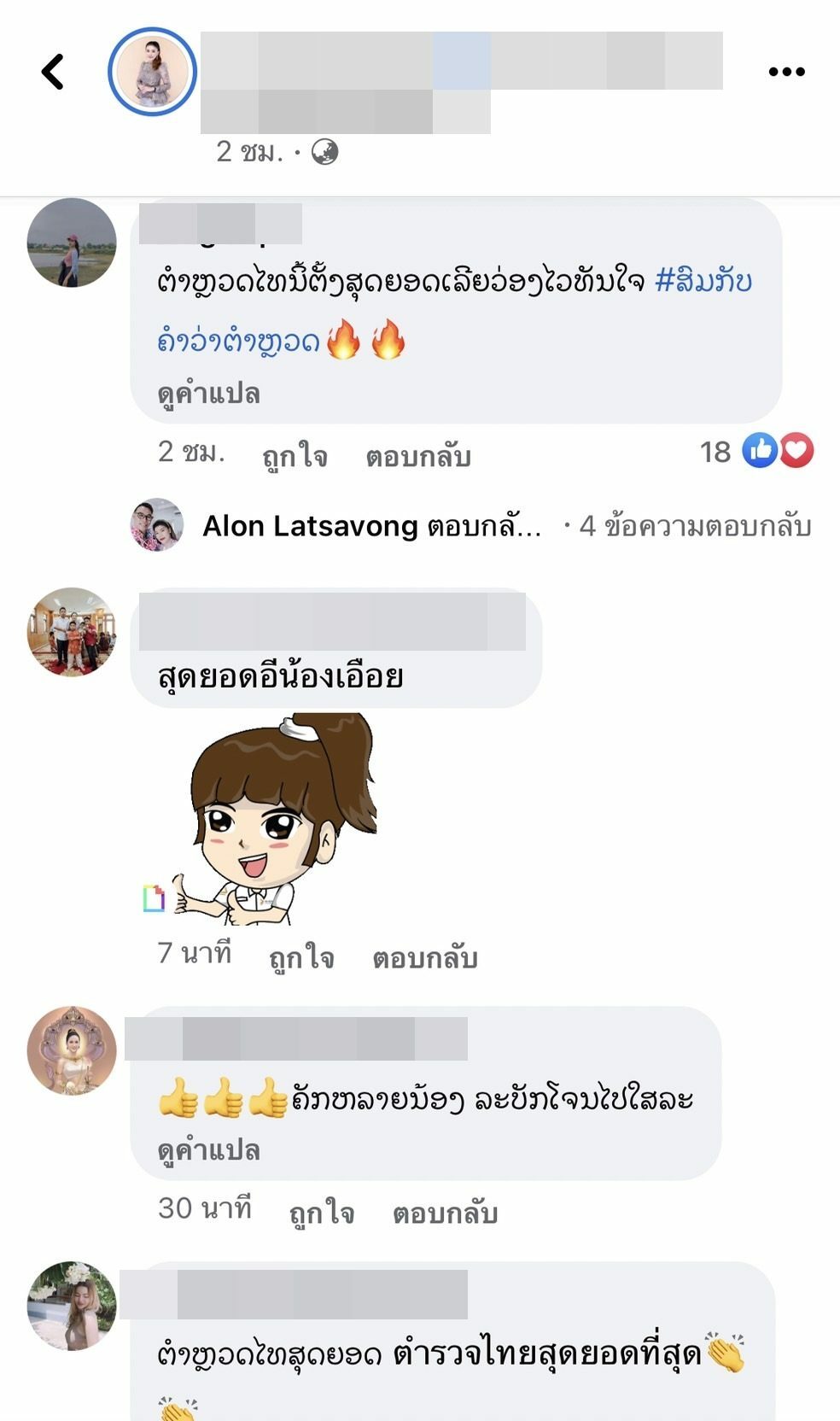Open the post author's profile picture

coord(152,72)
